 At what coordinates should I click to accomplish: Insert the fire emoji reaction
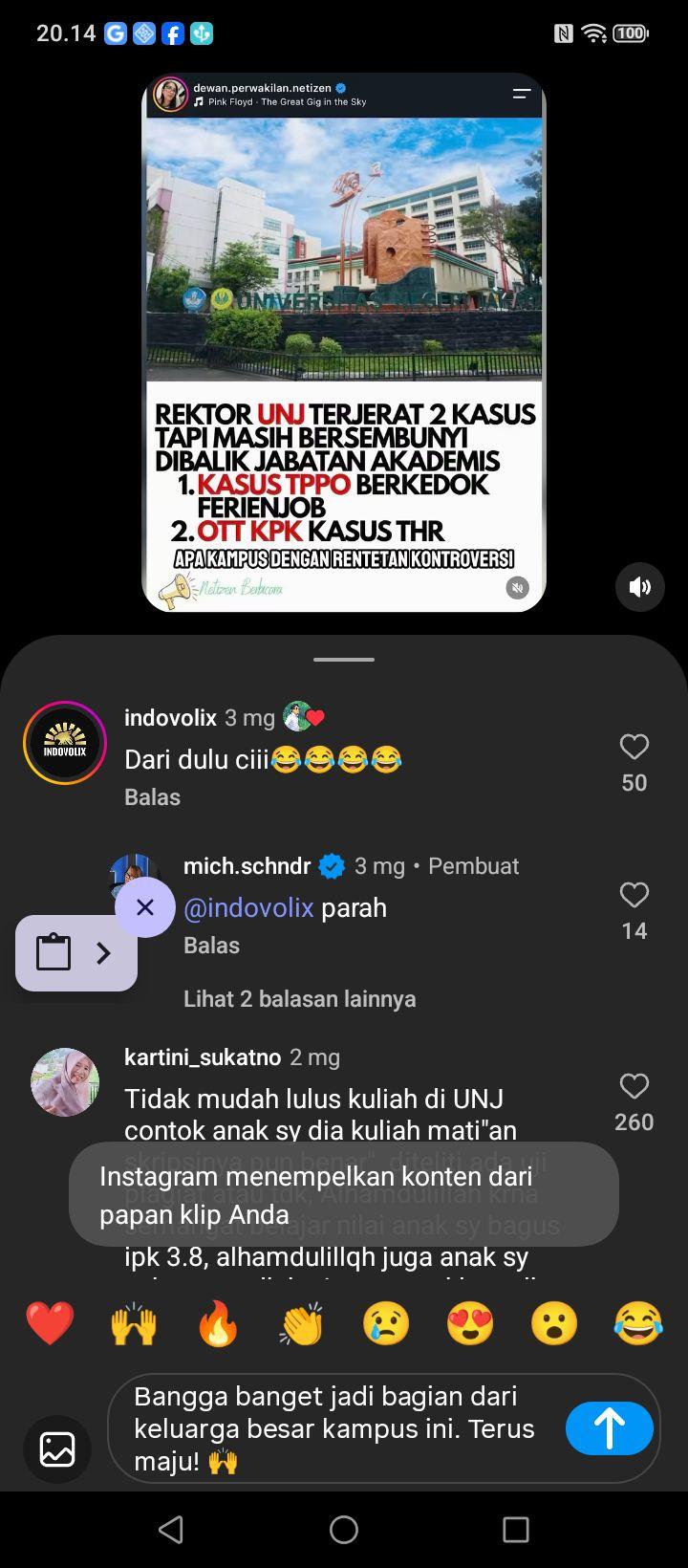tap(218, 1325)
